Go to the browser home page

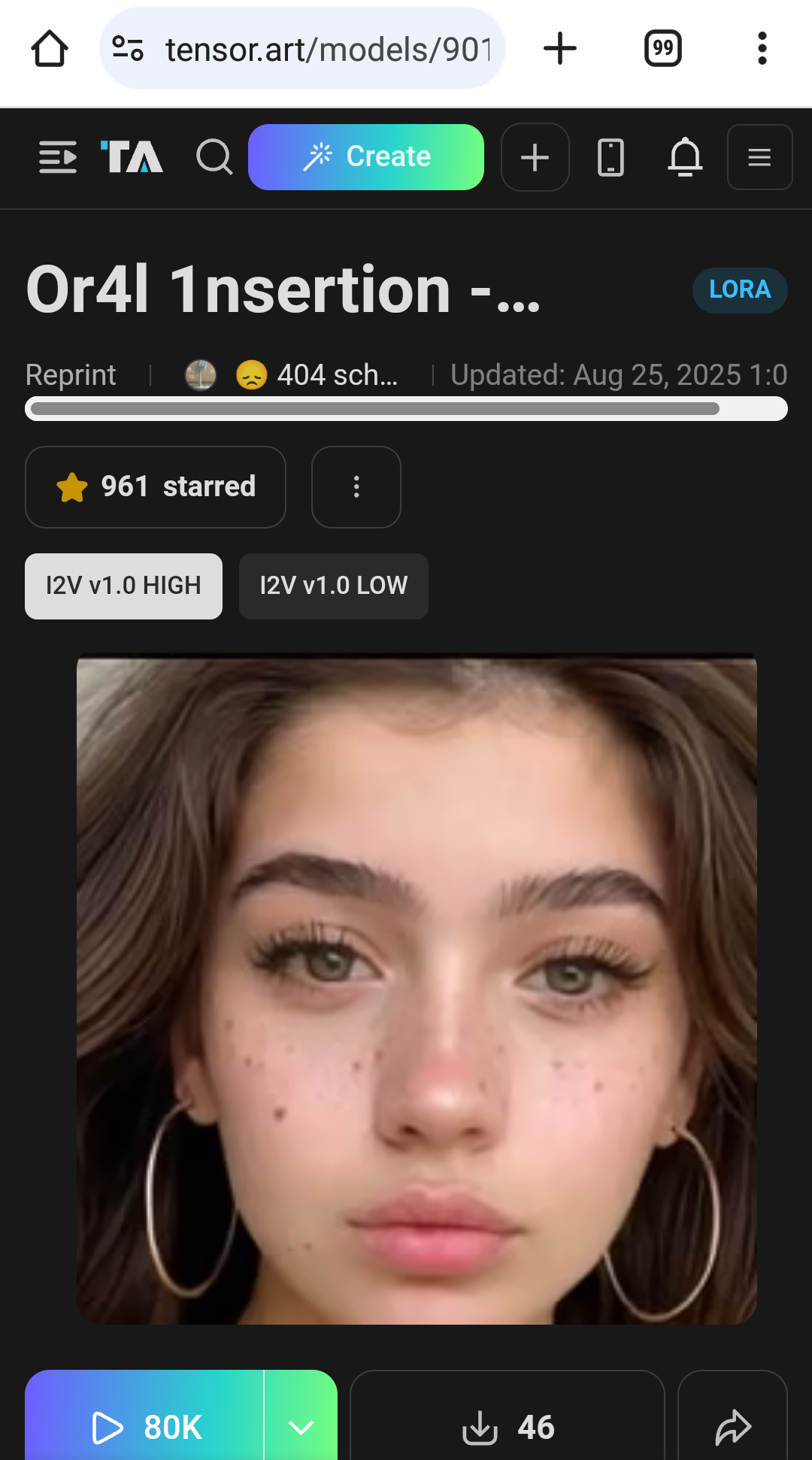(x=50, y=49)
